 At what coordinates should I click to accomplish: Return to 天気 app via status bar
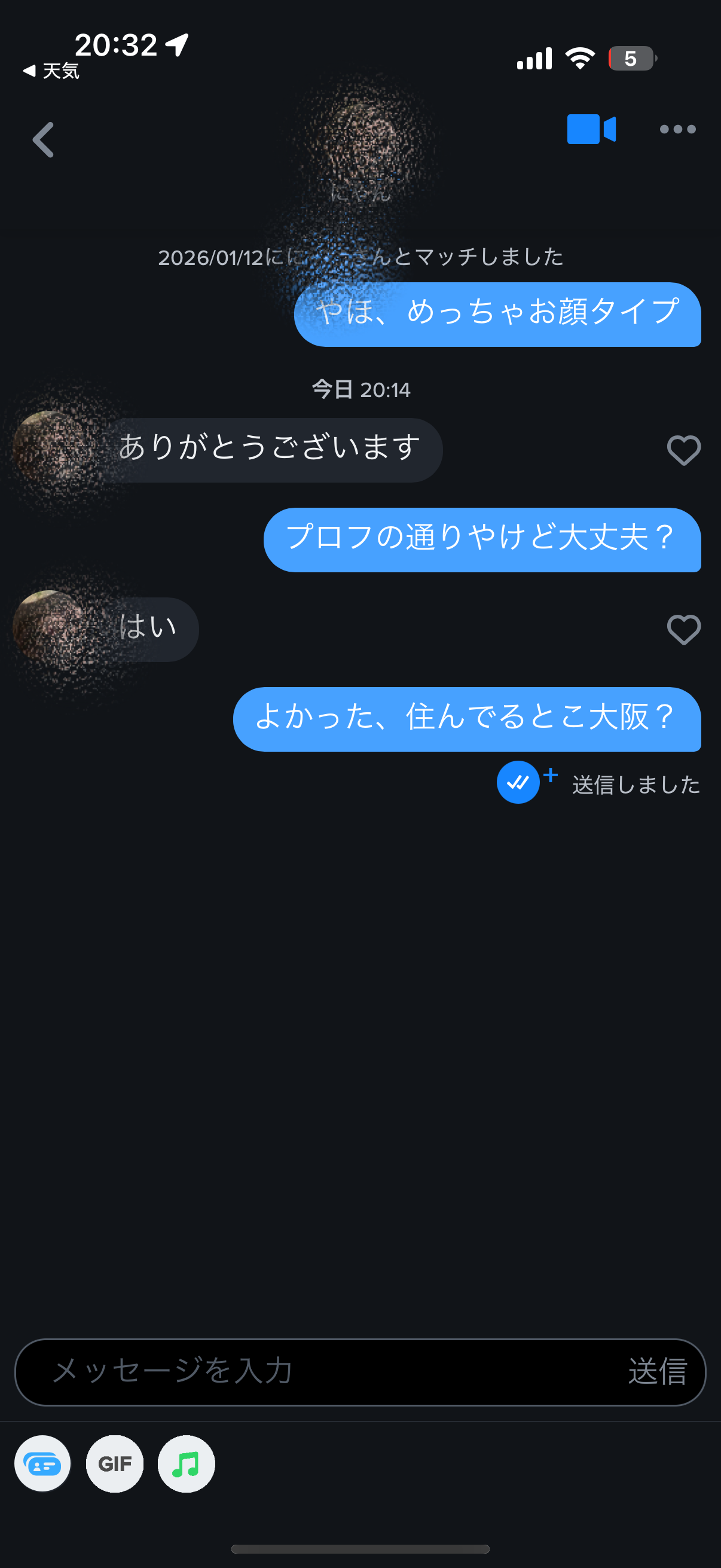pyautogui.click(x=51, y=71)
